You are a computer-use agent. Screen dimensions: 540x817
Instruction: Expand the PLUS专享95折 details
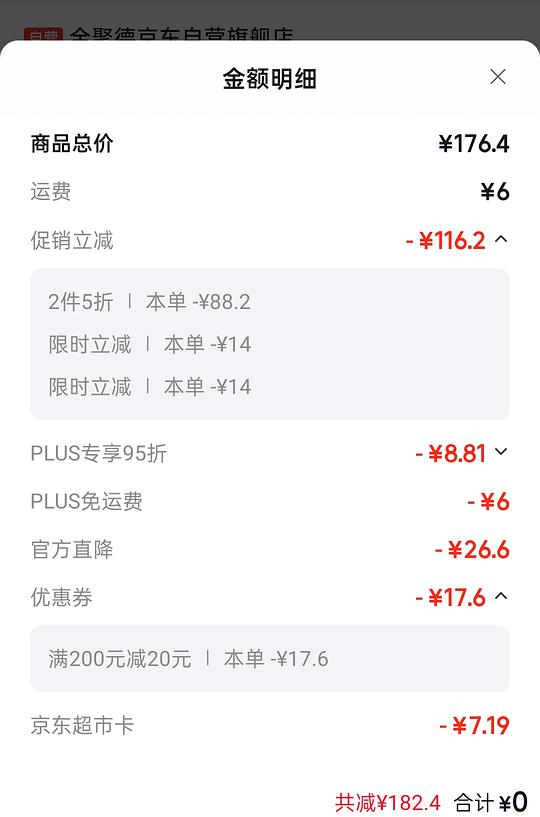501,452
